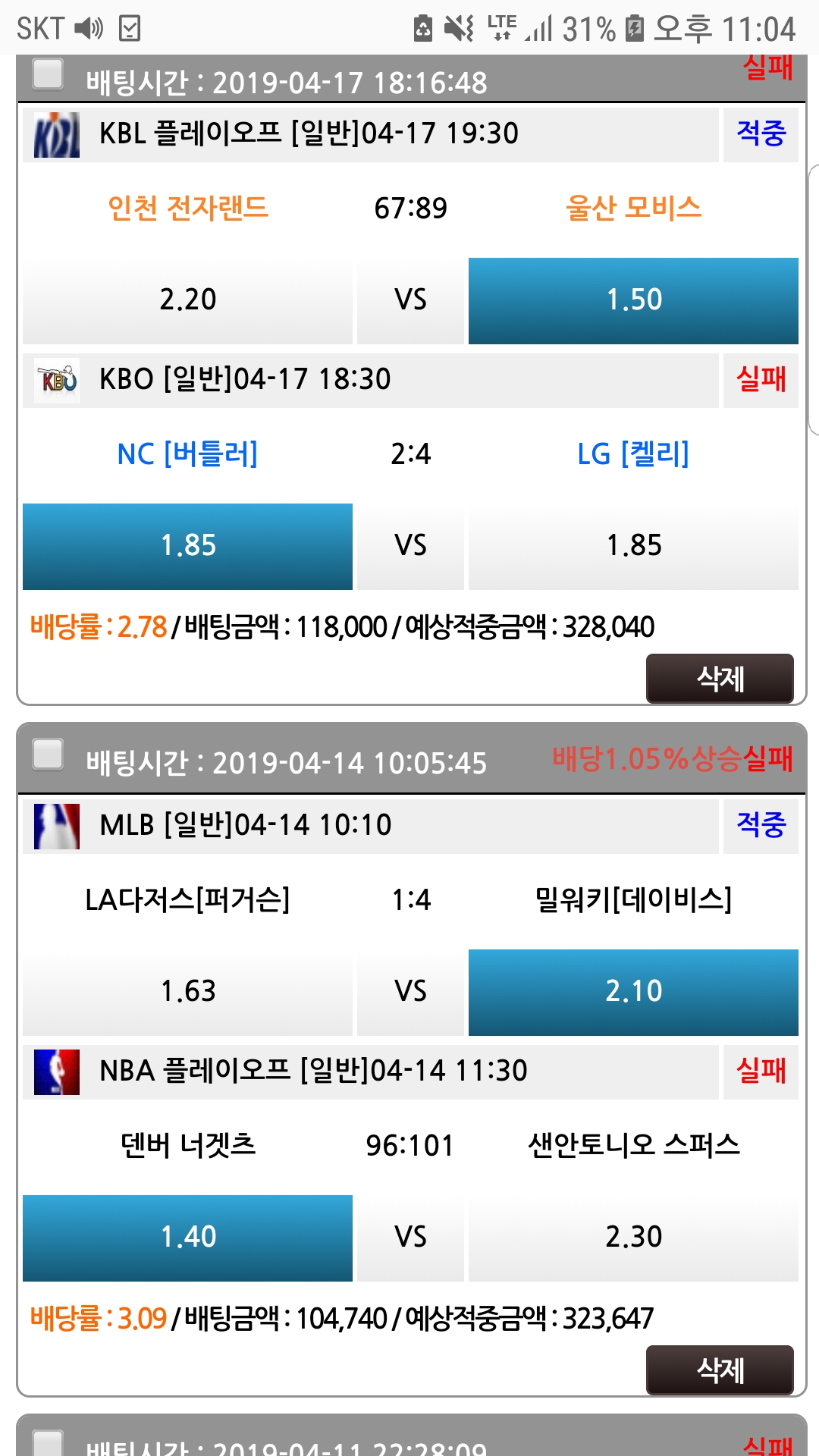Select the checkbox for the 2019-04-17 18:16:48 bet
Screen dimensions: 819x1456
[x=49, y=74]
